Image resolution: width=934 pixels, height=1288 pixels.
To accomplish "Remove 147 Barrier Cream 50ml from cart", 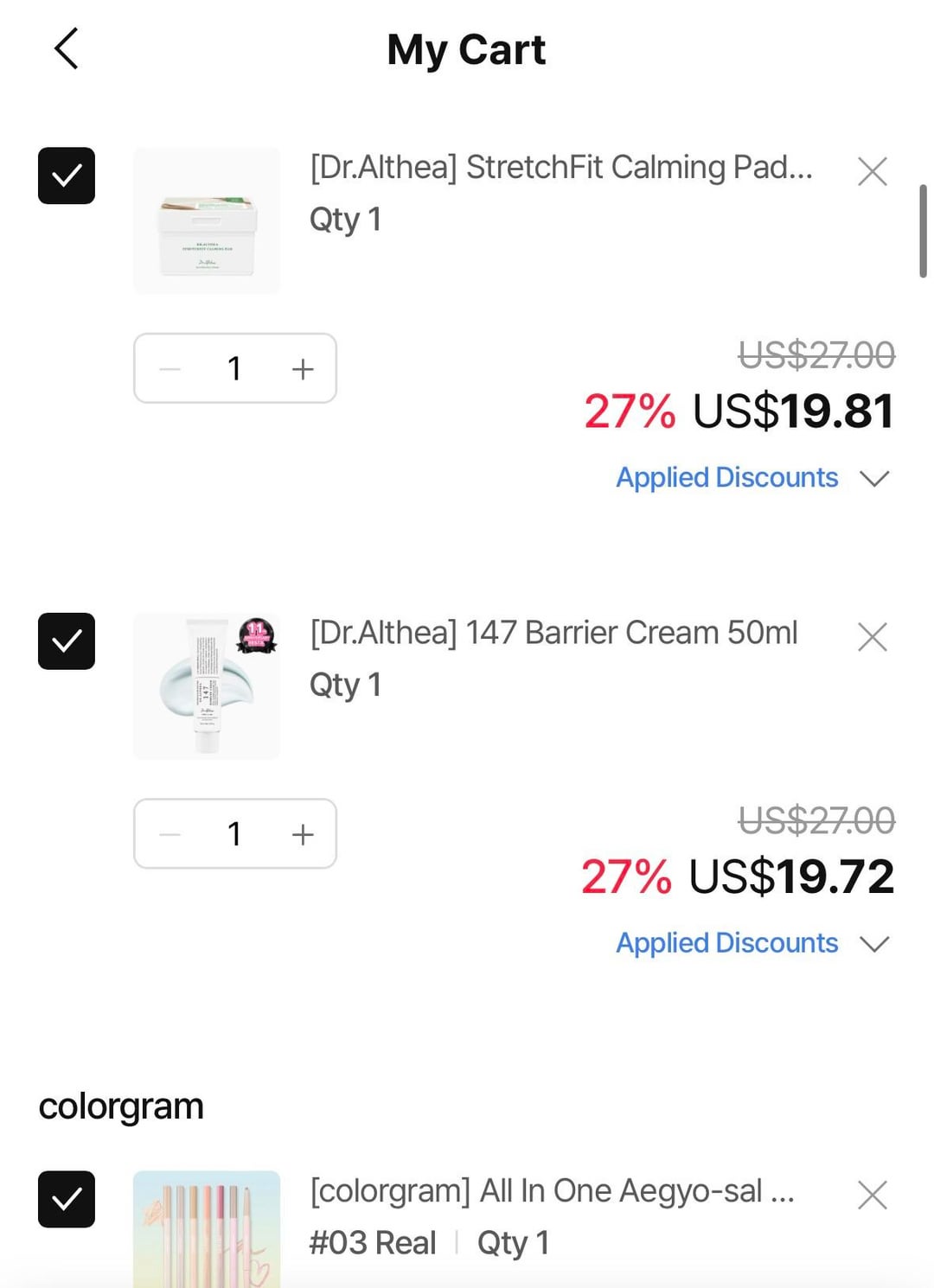I will [872, 637].
